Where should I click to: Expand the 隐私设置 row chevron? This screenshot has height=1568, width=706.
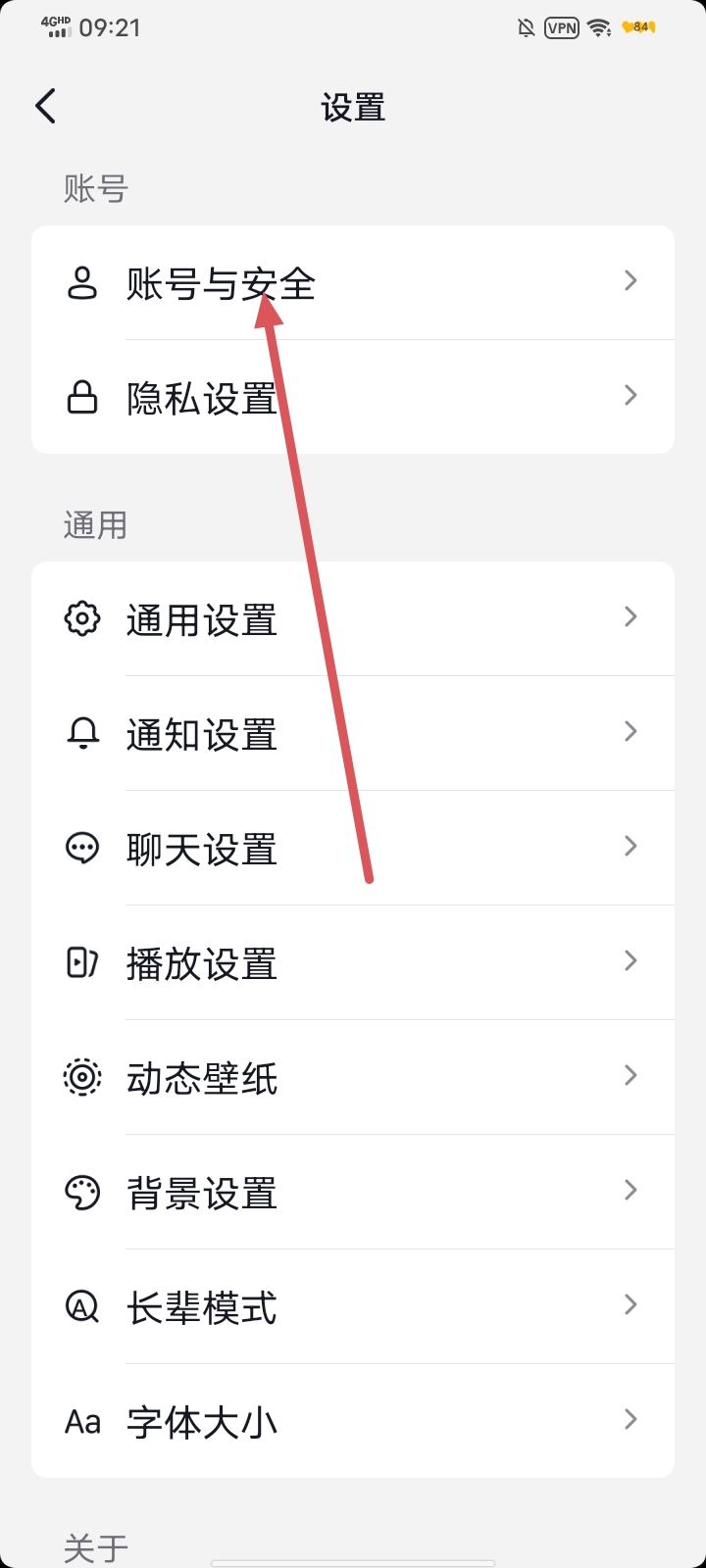630,396
